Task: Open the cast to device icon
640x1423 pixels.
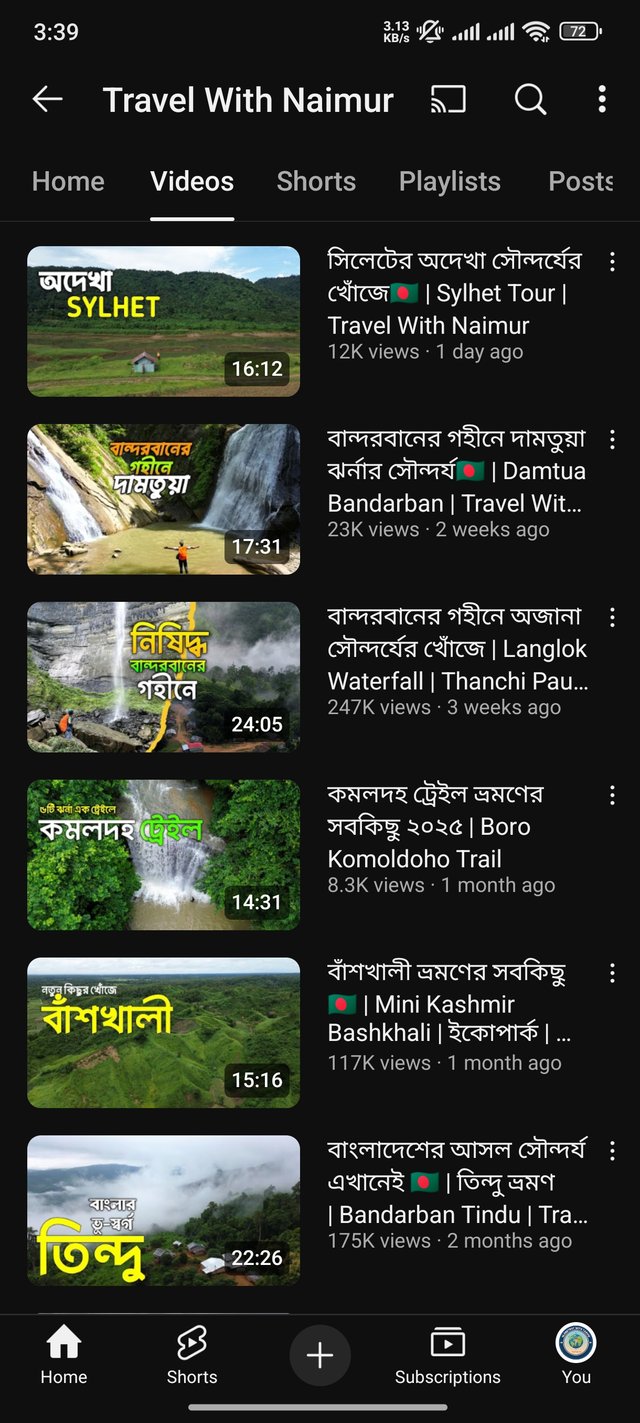Action: pos(448,99)
